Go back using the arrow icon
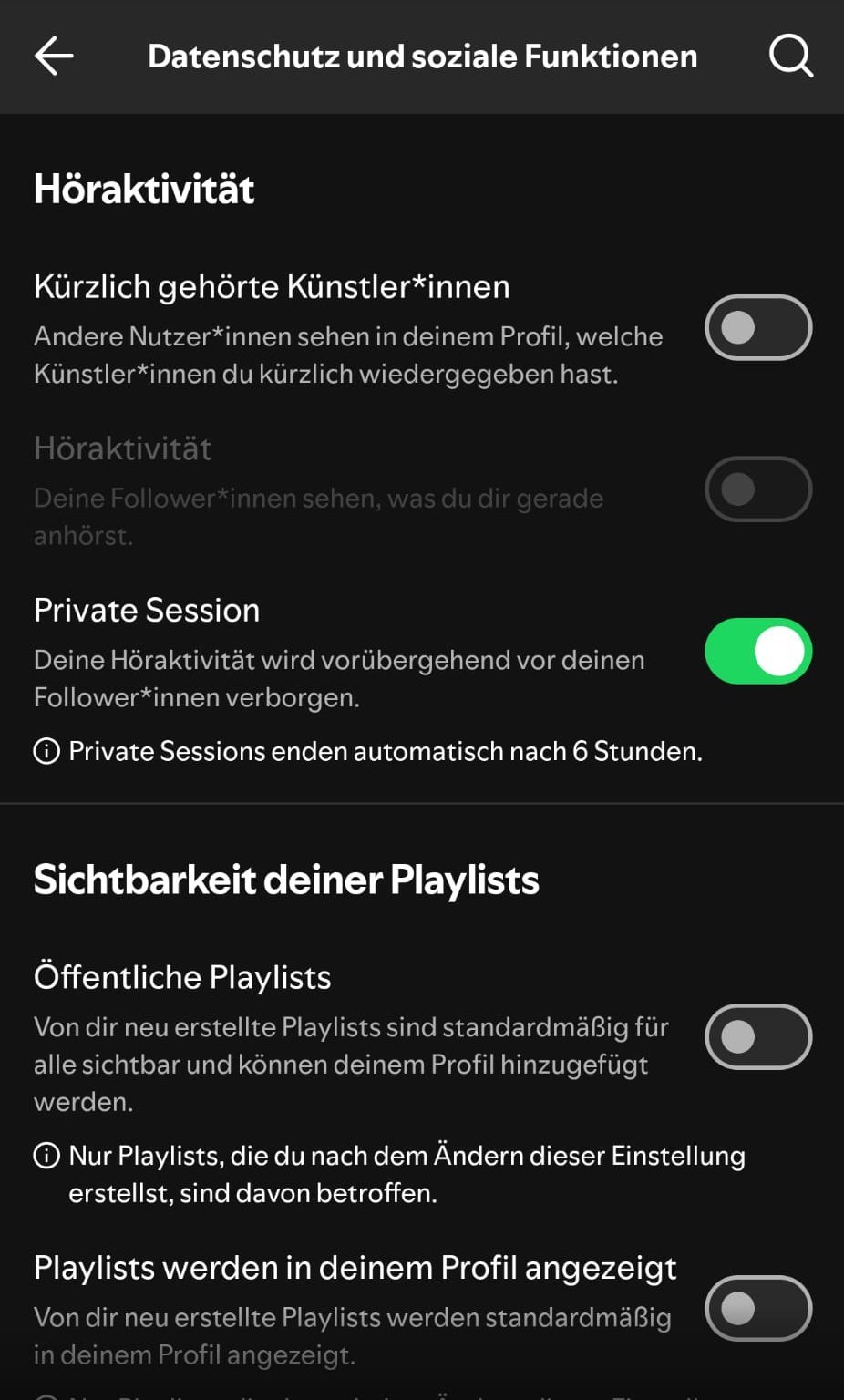 coord(54,56)
